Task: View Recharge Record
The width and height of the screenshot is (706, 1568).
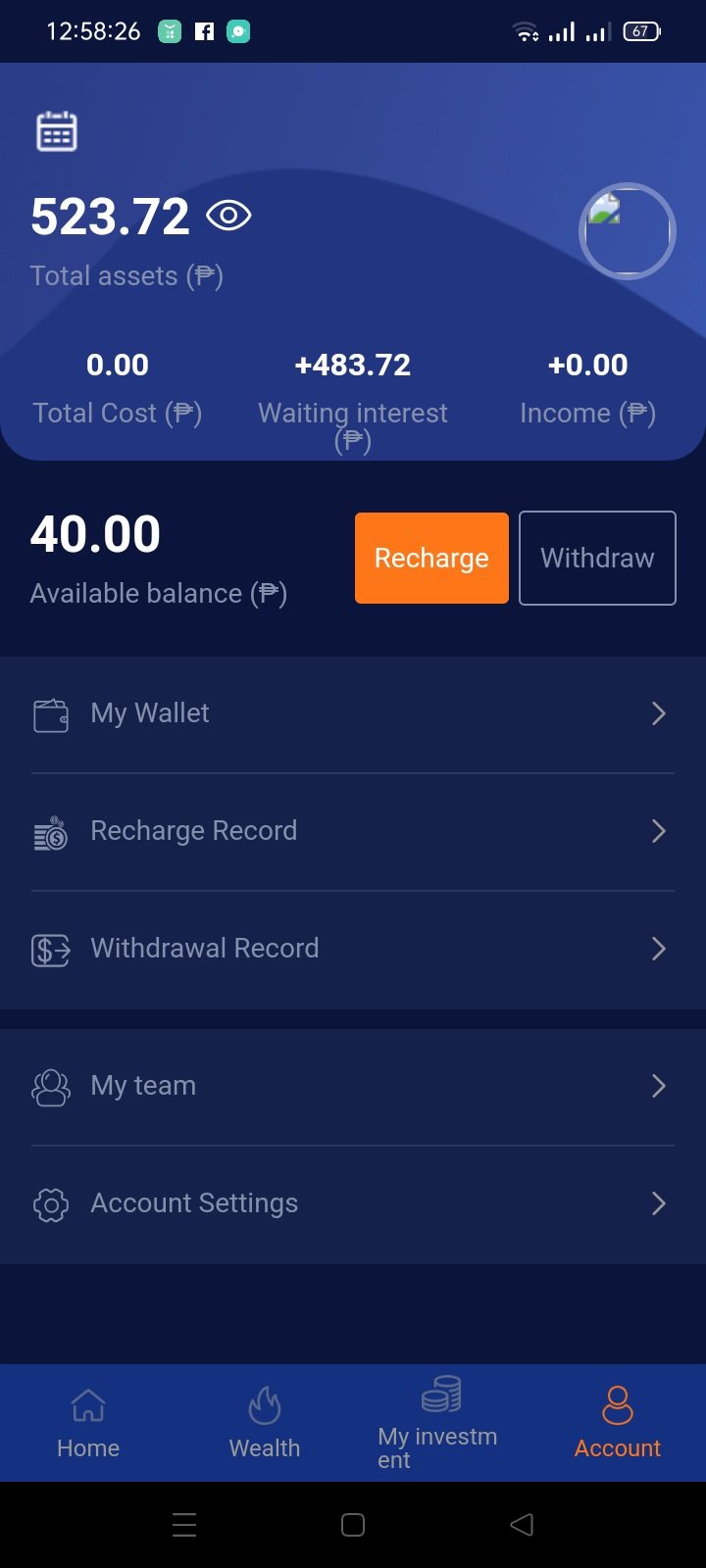Action: coord(353,831)
